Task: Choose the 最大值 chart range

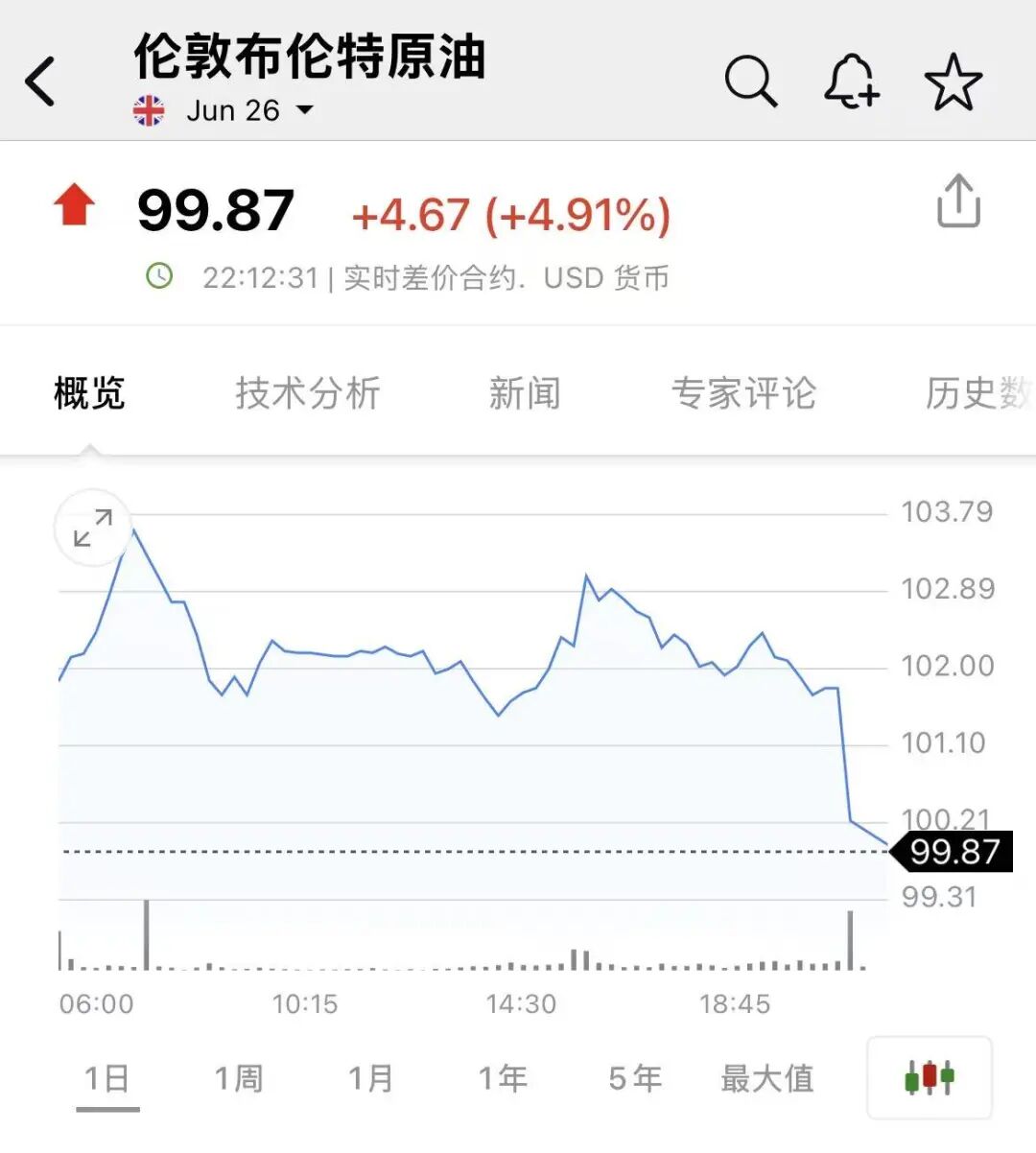Action: click(767, 1078)
